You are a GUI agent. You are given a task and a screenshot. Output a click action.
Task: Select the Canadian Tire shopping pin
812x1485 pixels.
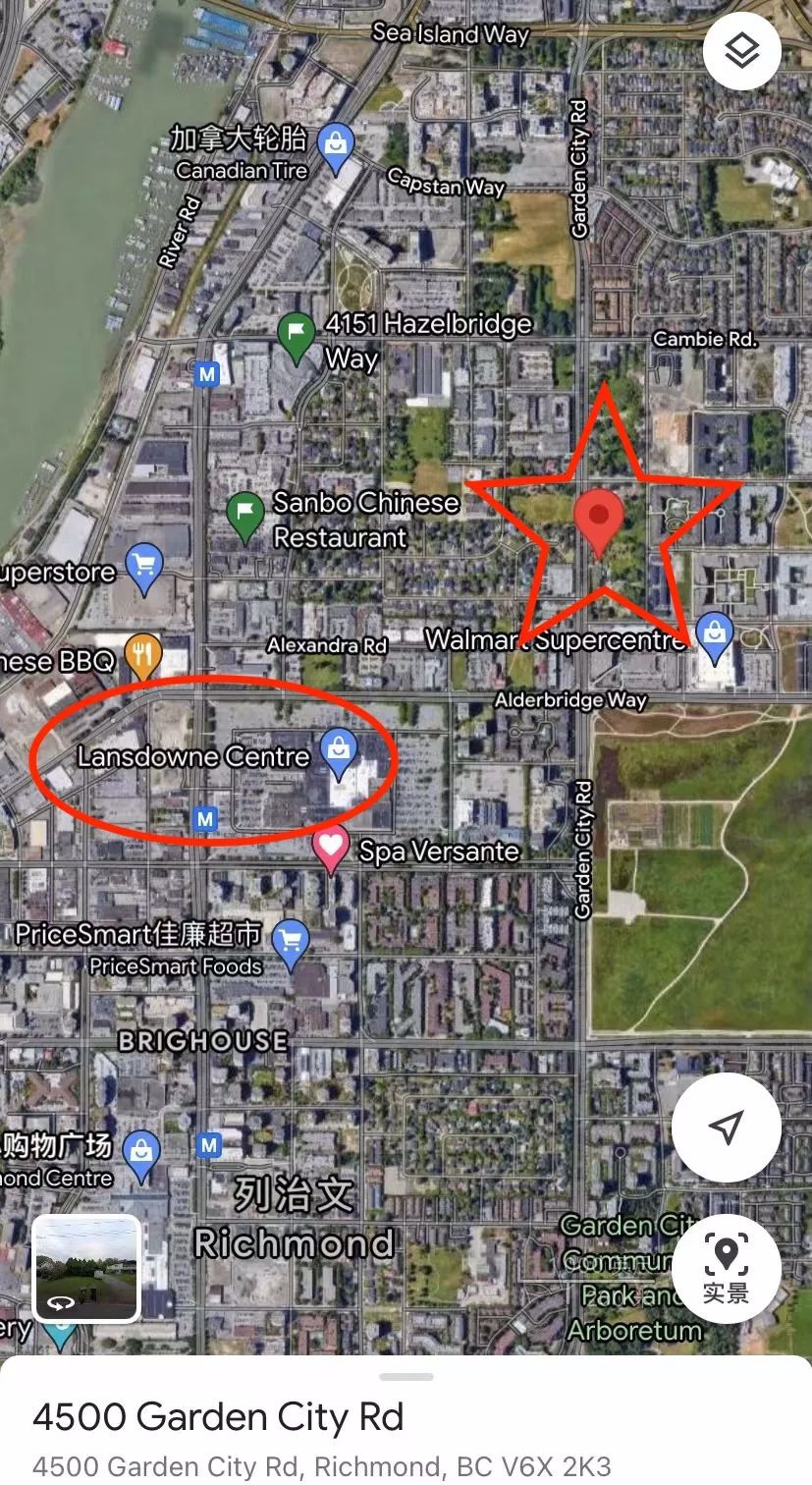336,146
